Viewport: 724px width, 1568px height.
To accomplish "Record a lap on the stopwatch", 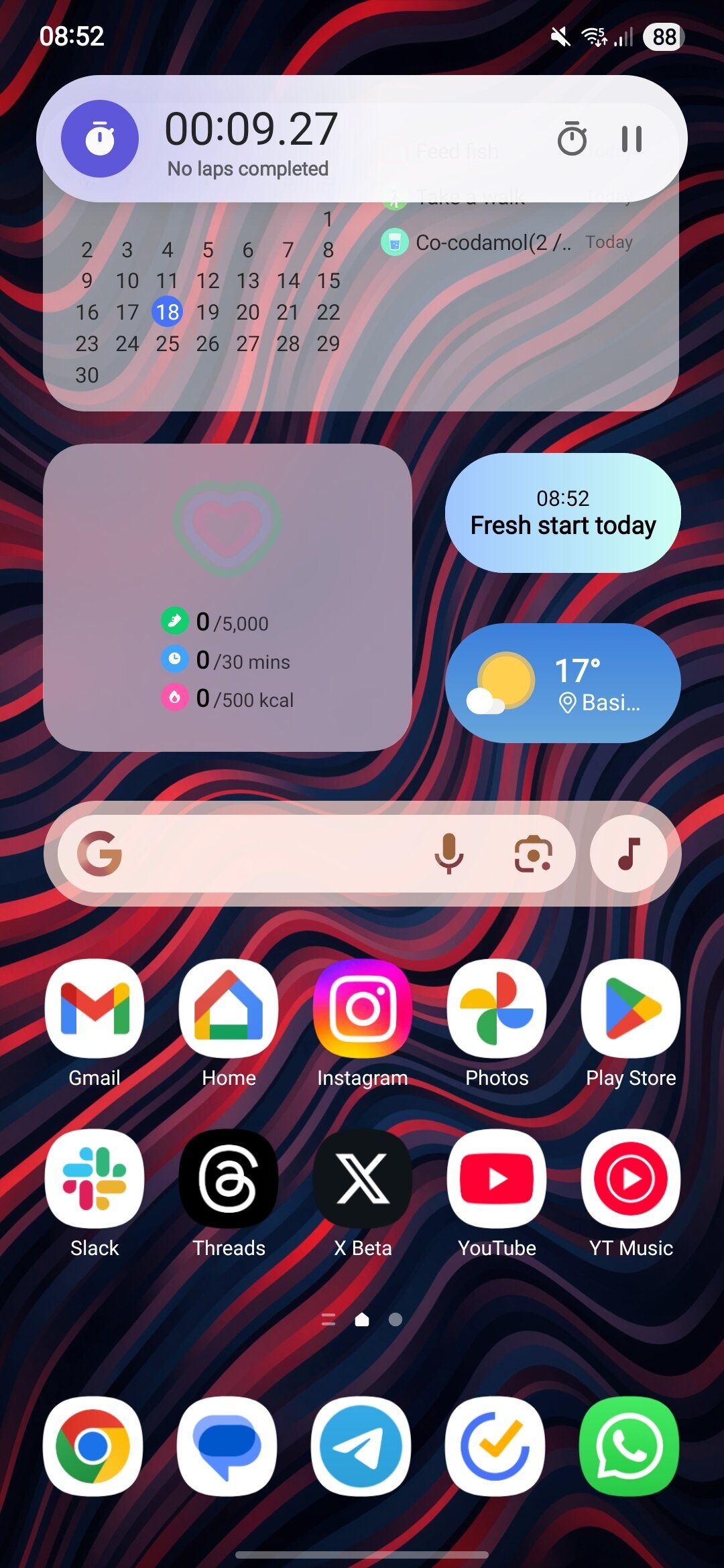I will click(572, 139).
